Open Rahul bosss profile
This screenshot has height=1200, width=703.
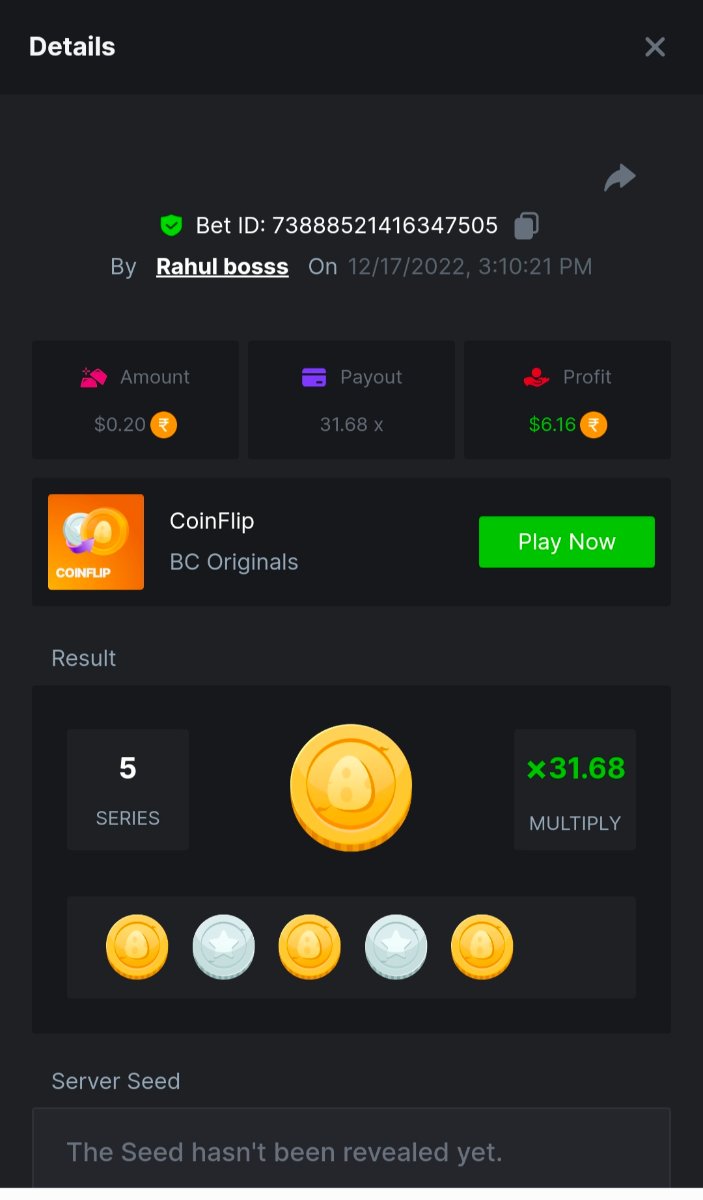(x=222, y=267)
